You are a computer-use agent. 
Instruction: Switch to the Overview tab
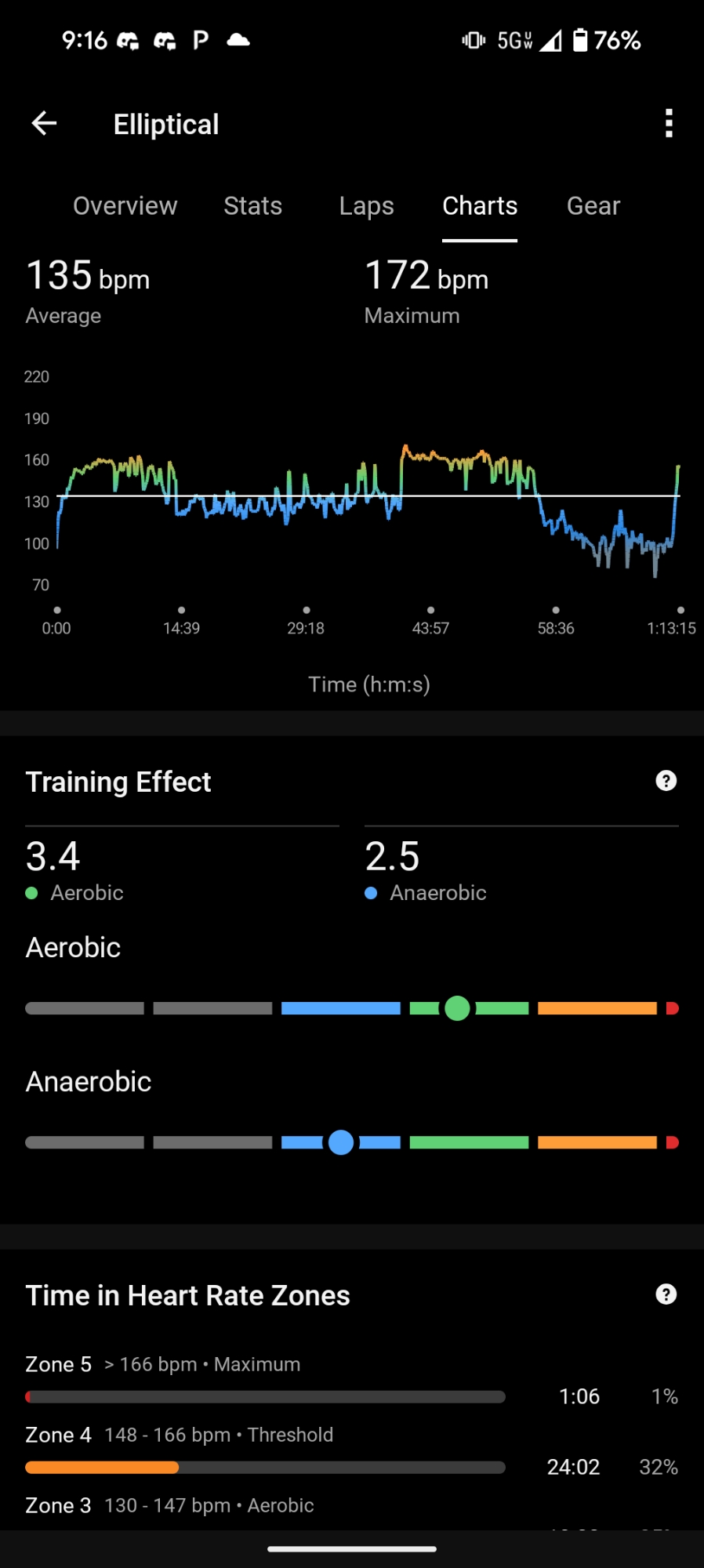(x=125, y=206)
